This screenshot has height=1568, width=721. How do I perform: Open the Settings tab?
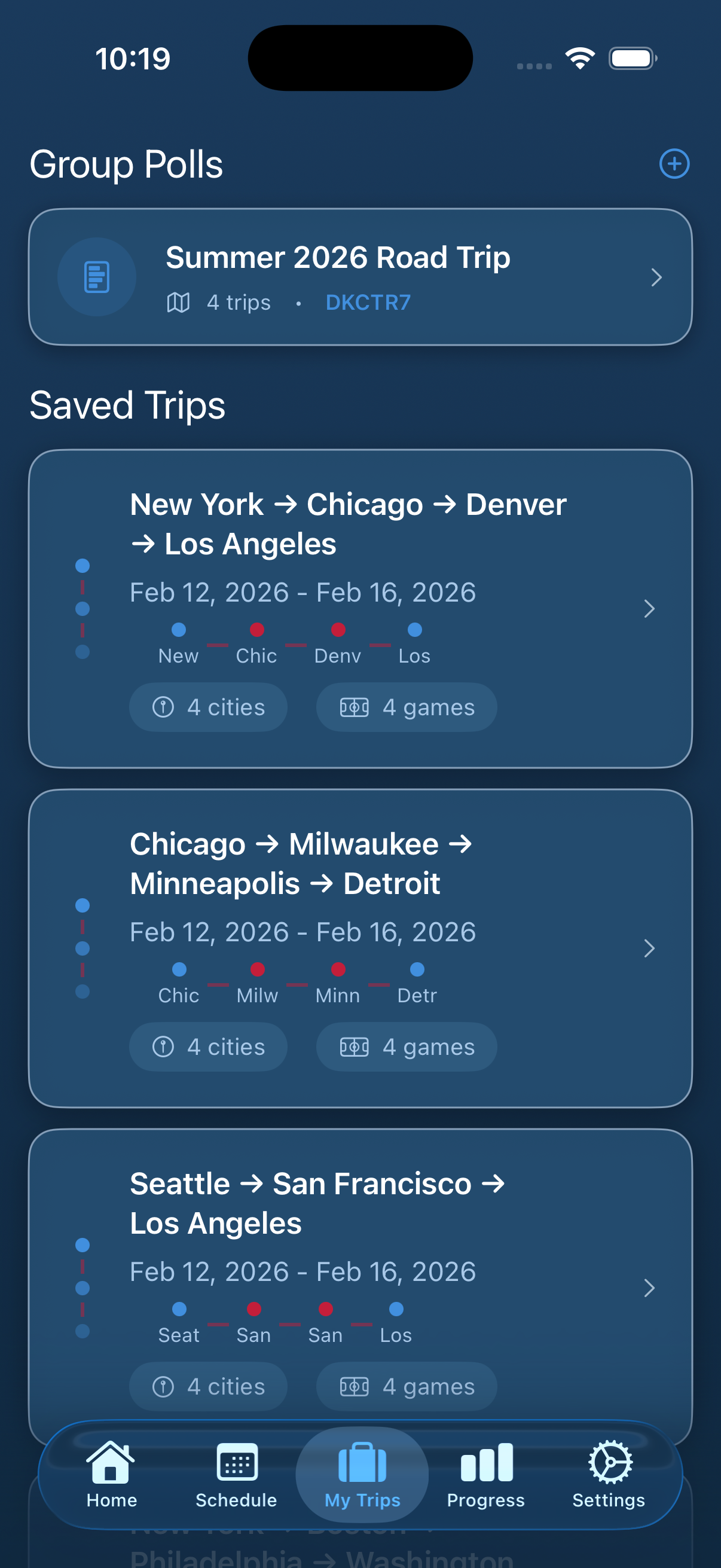609,1474
